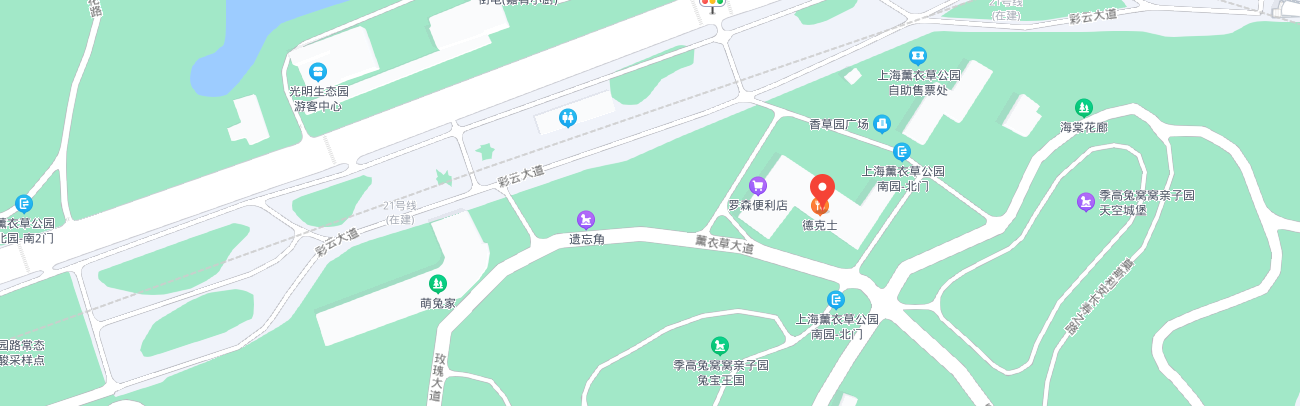Screen dimensions: 1300x406
Task: Open the 季高兔窝窝亲子园天空城堡 marker
Action: click(x=1086, y=202)
